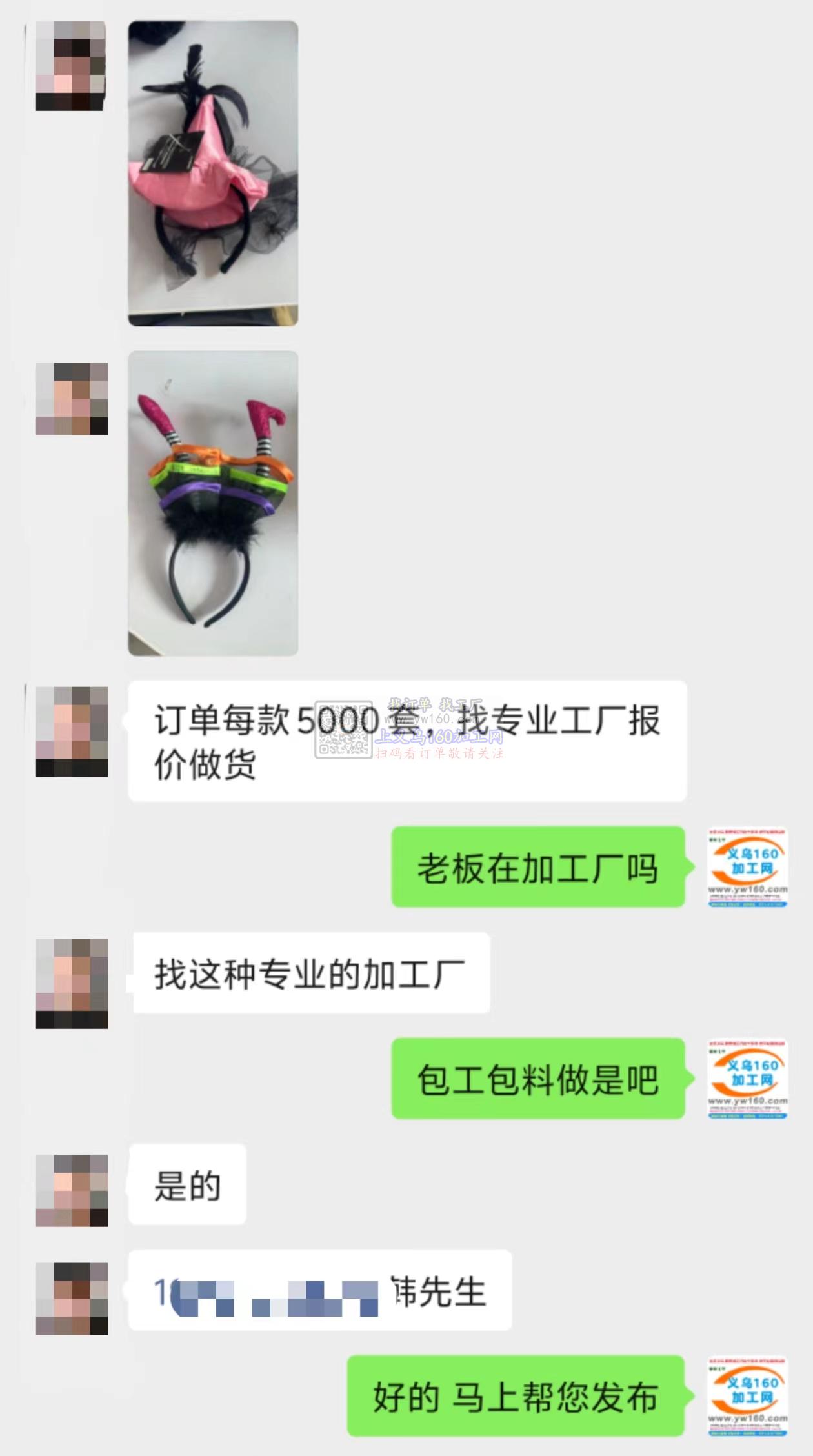This screenshot has width=813, height=1456.
Task: Open the witch legs headband photo
Action: click(x=213, y=503)
